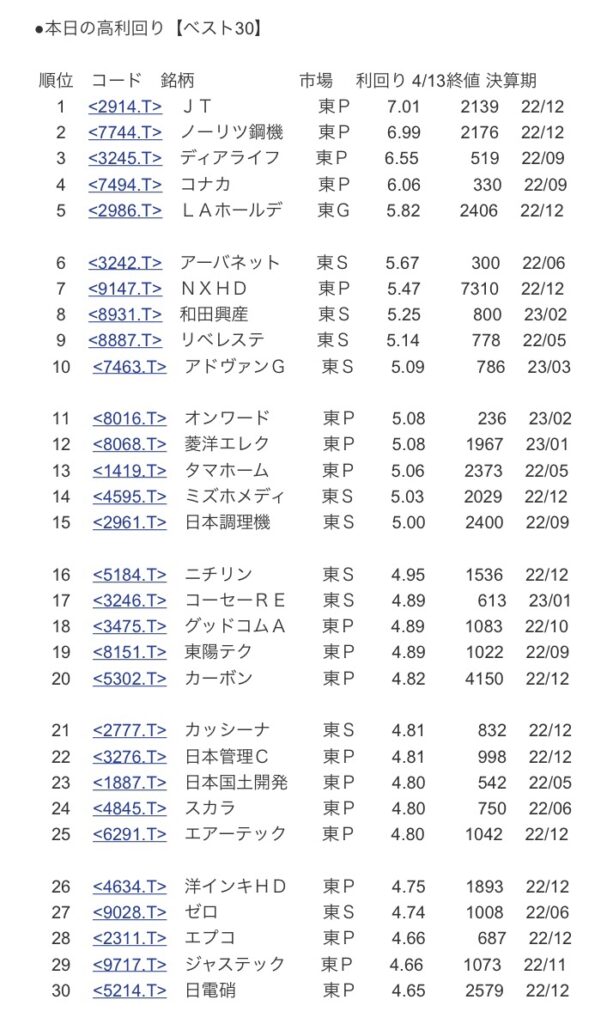Open stock code link 2914.T

125,106
